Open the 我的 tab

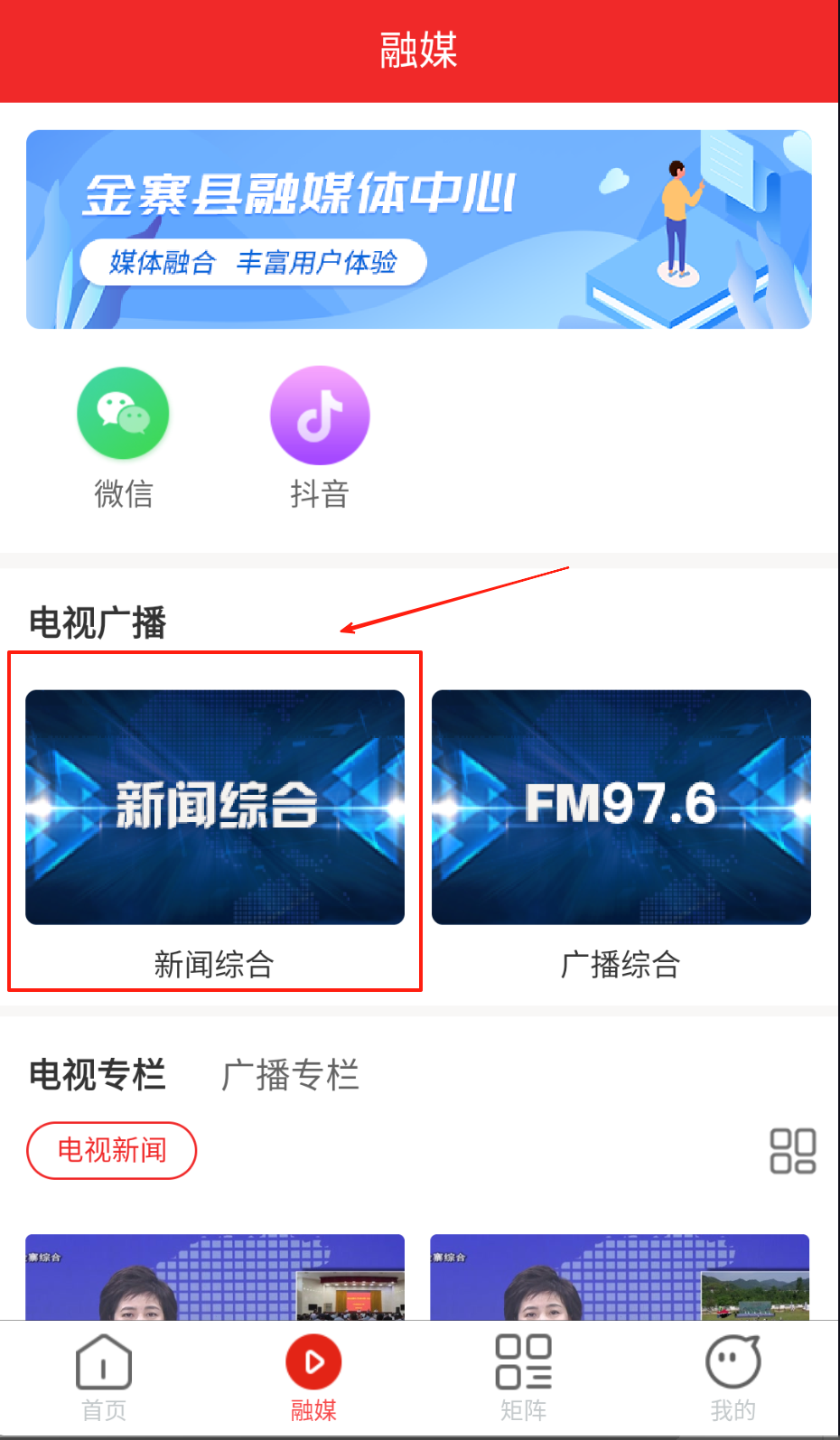click(x=733, y=1378)
